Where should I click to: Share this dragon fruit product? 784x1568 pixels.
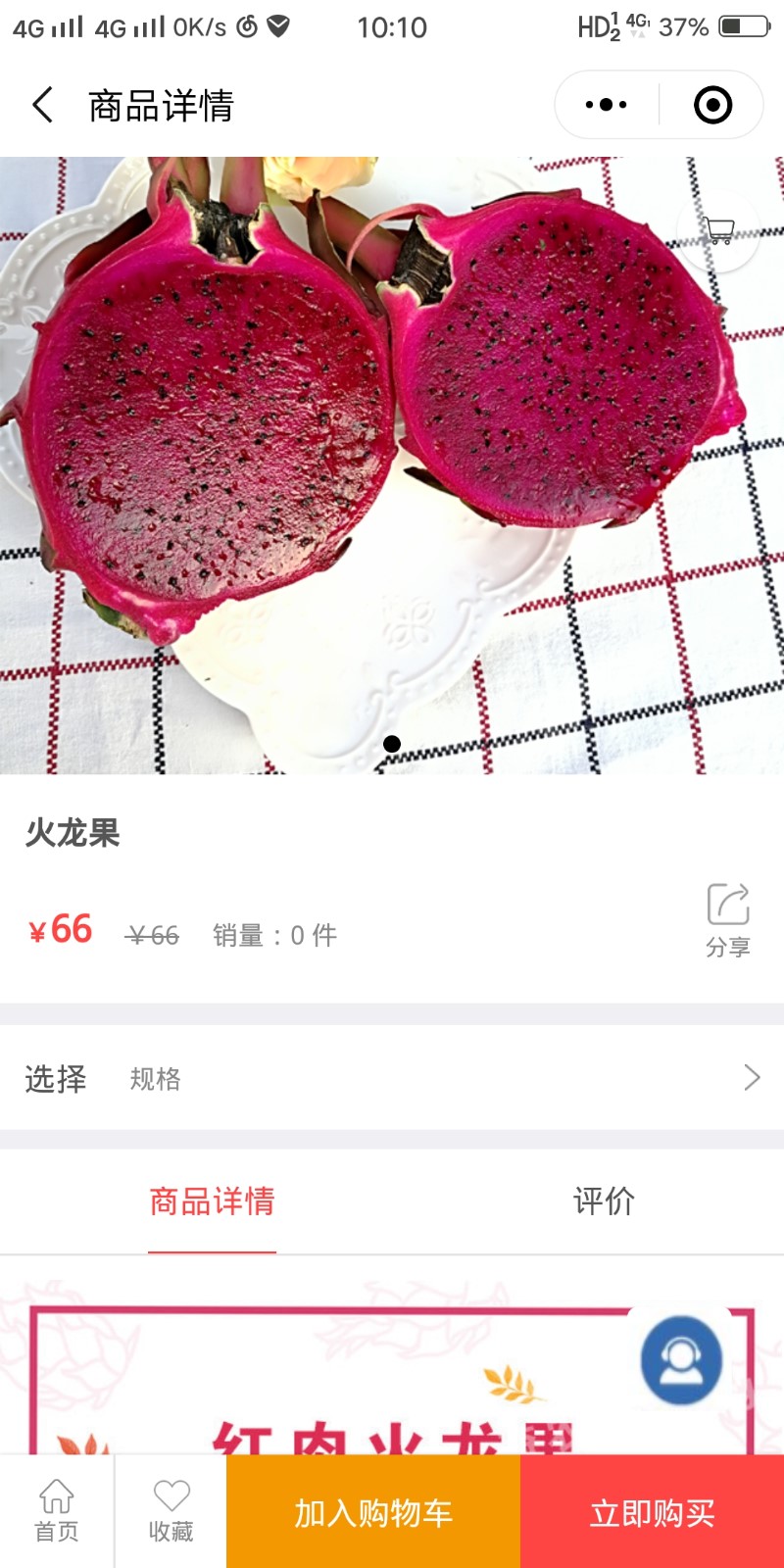click(728, 919)
